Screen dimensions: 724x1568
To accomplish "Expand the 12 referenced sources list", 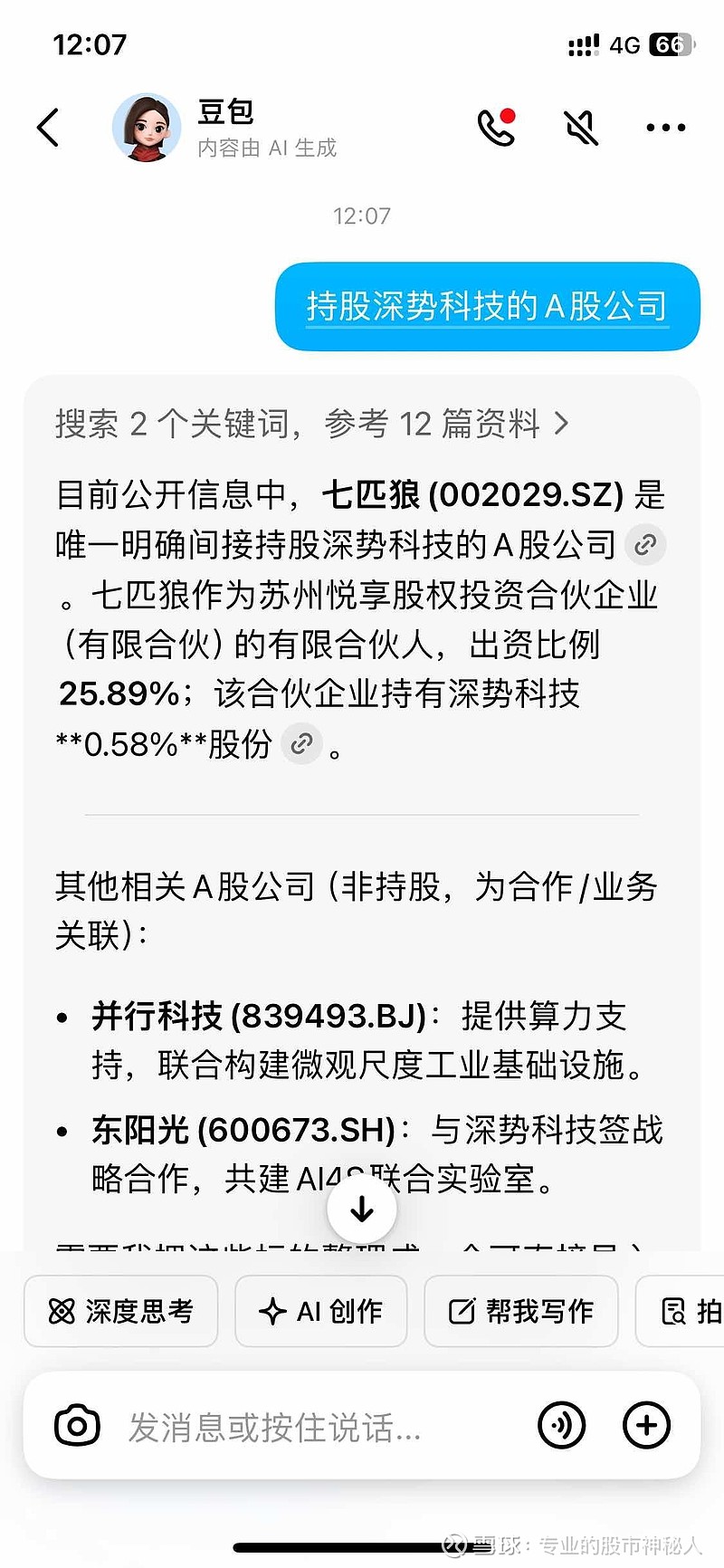I will (x=561, y=424).
